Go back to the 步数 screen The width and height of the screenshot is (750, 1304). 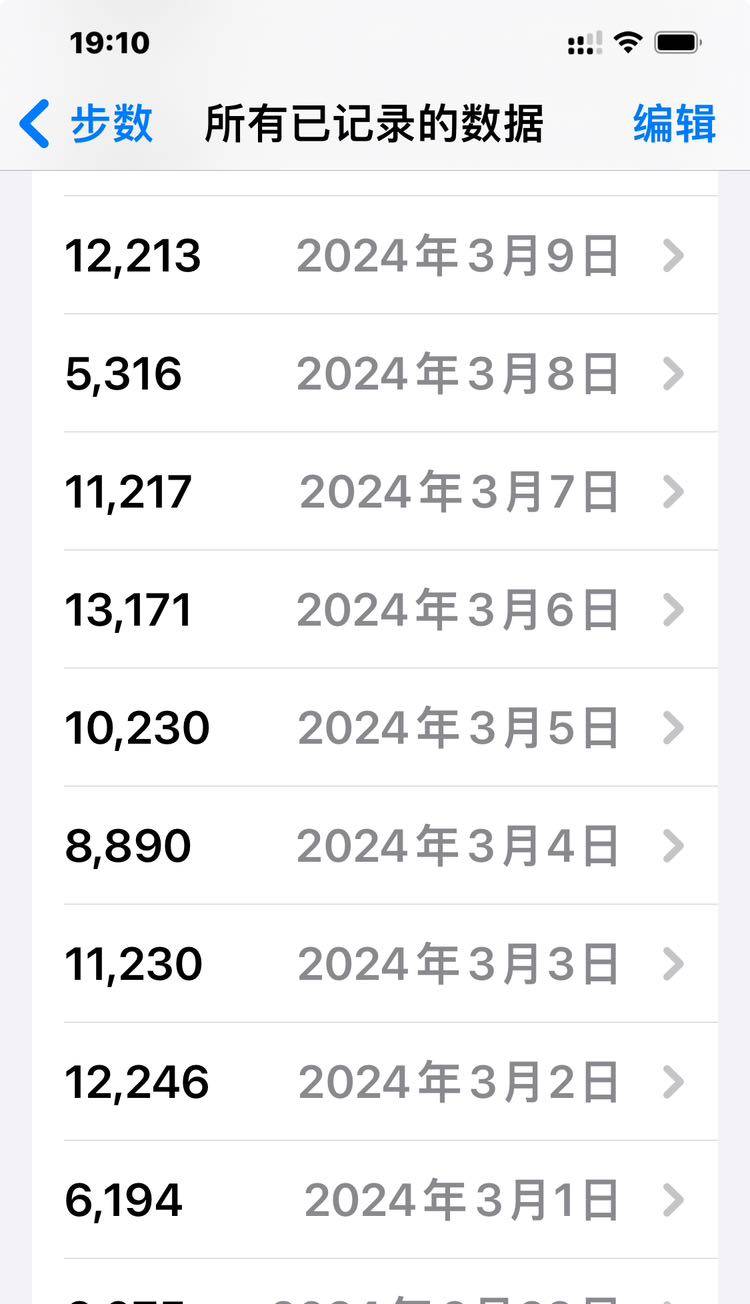pos(88,124)
